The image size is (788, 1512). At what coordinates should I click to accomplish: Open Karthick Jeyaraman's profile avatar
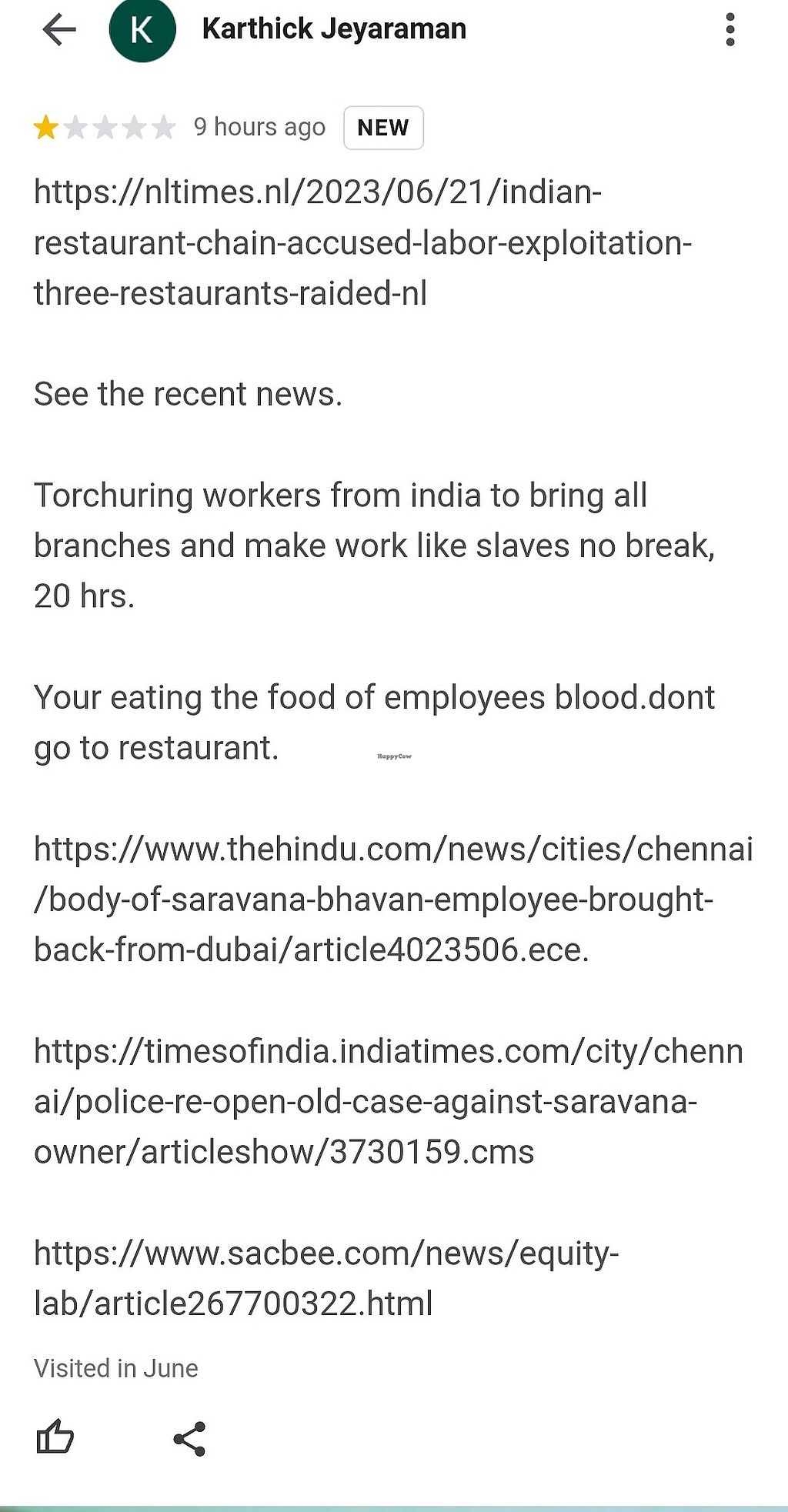pyautogui.click(x=142, y=30)
